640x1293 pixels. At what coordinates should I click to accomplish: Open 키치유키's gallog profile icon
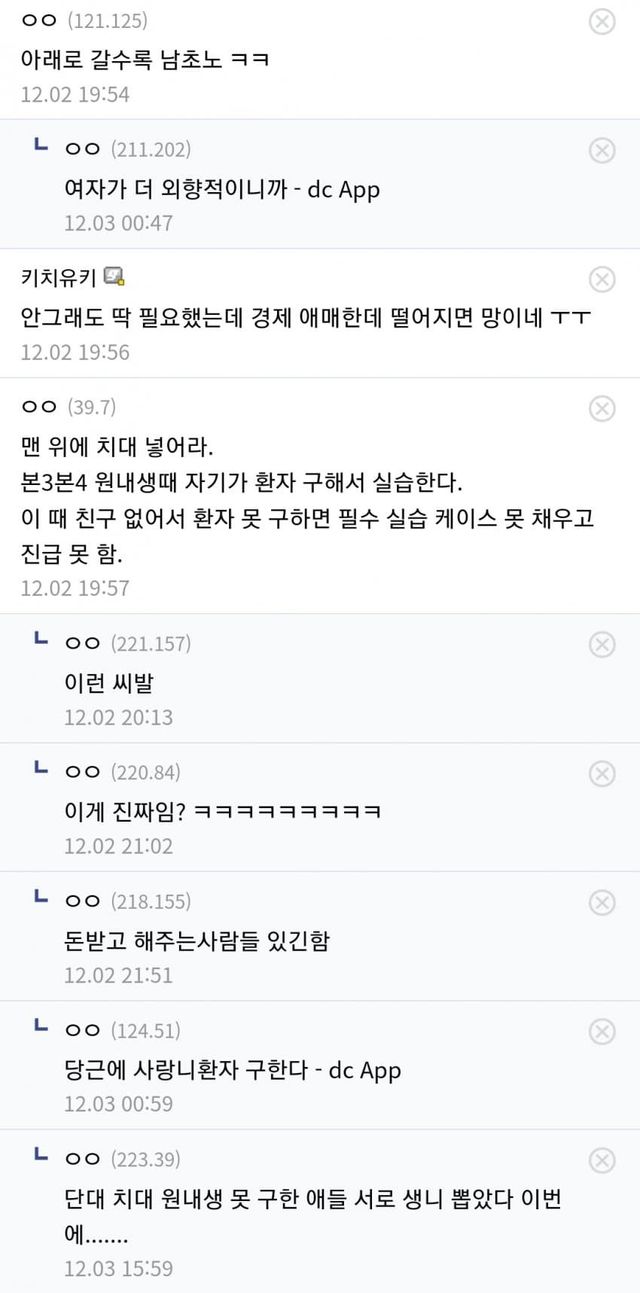pyautogui.click(x=114, y=278)
